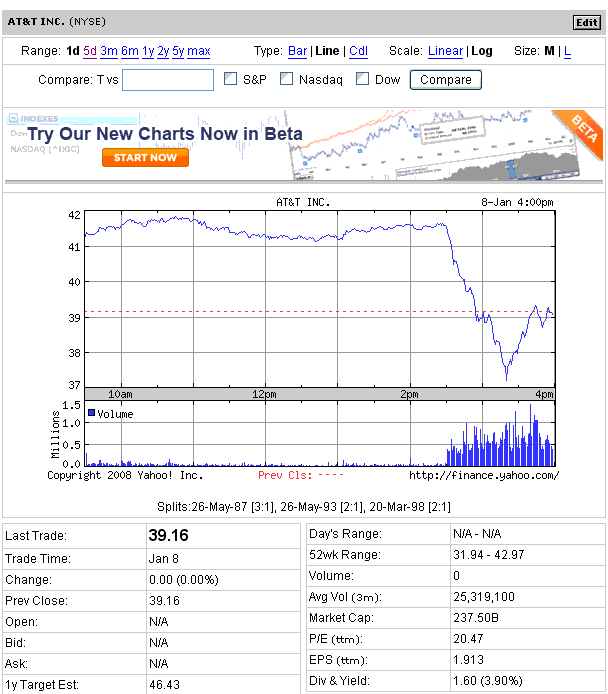Viewport: 608px width, 694px height.
Task: Choose the 2y range
Action: (x=163, y=51)
